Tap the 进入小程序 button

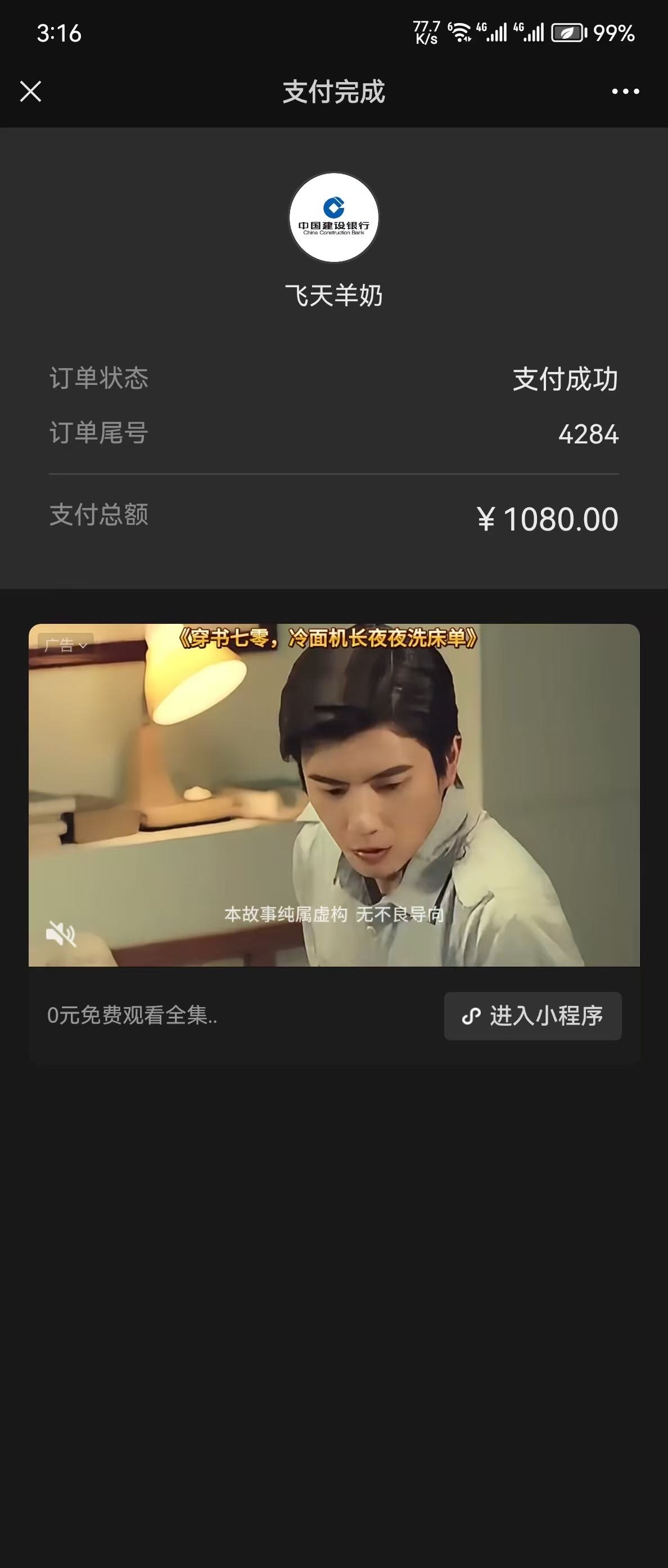tap(533, 1016)
